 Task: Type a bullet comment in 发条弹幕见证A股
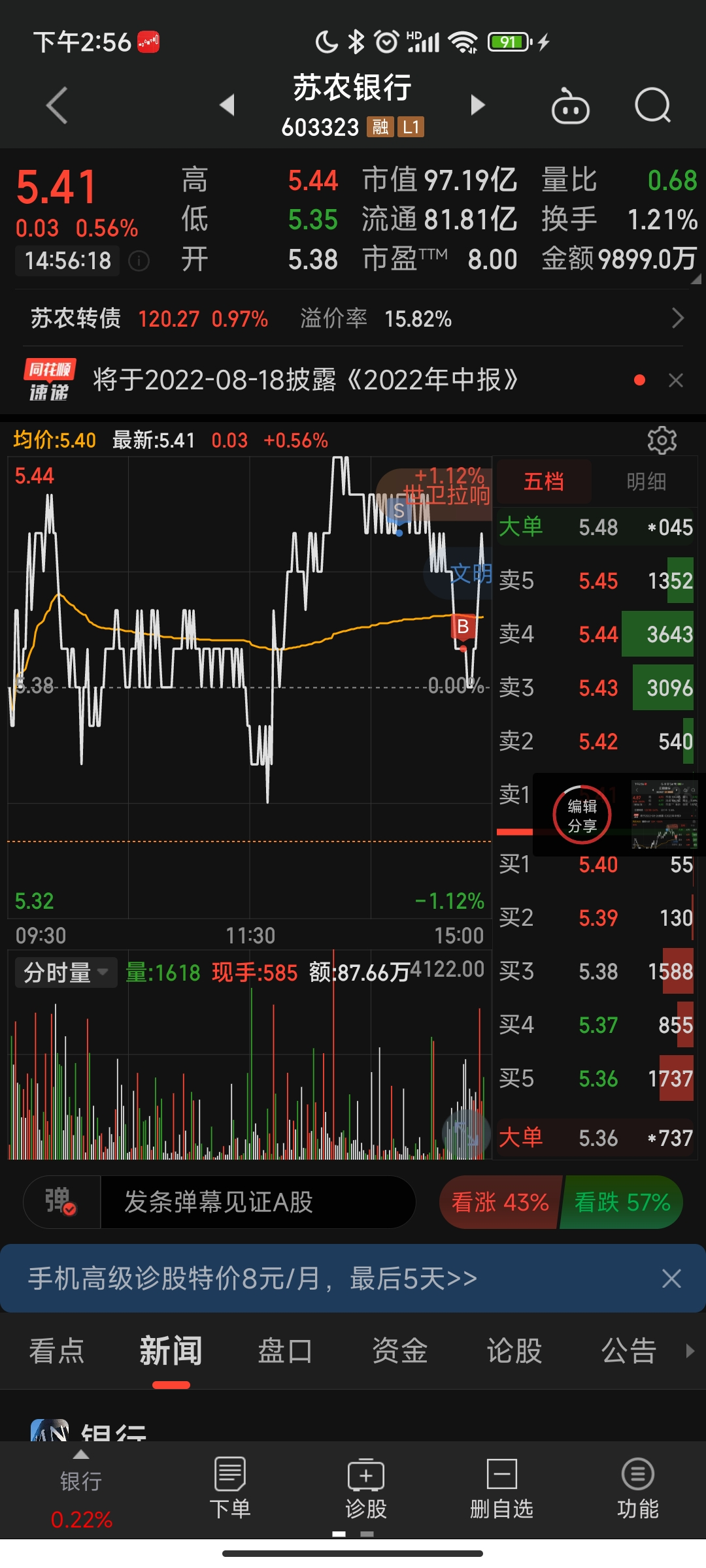coord(255,1202)
